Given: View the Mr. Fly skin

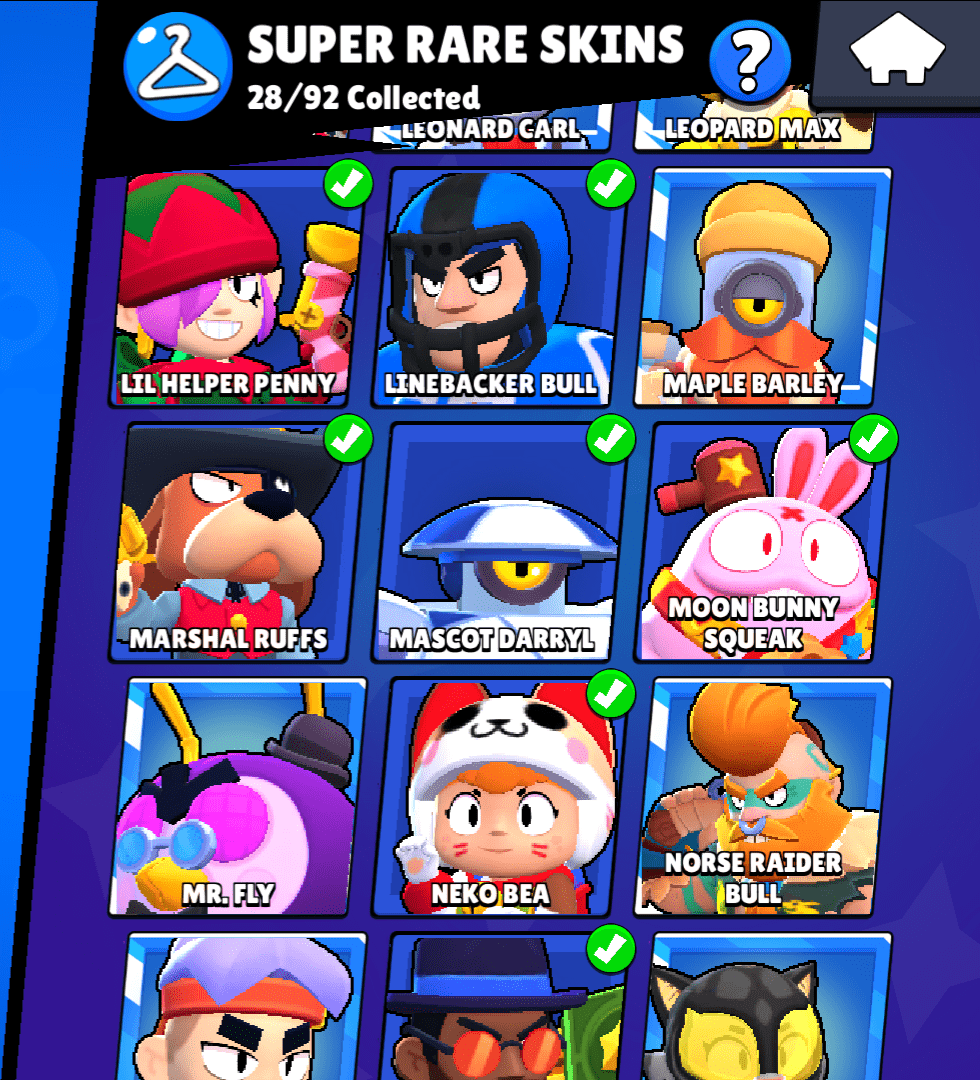Looking at the screenshot, I should [x=236, y=797].
